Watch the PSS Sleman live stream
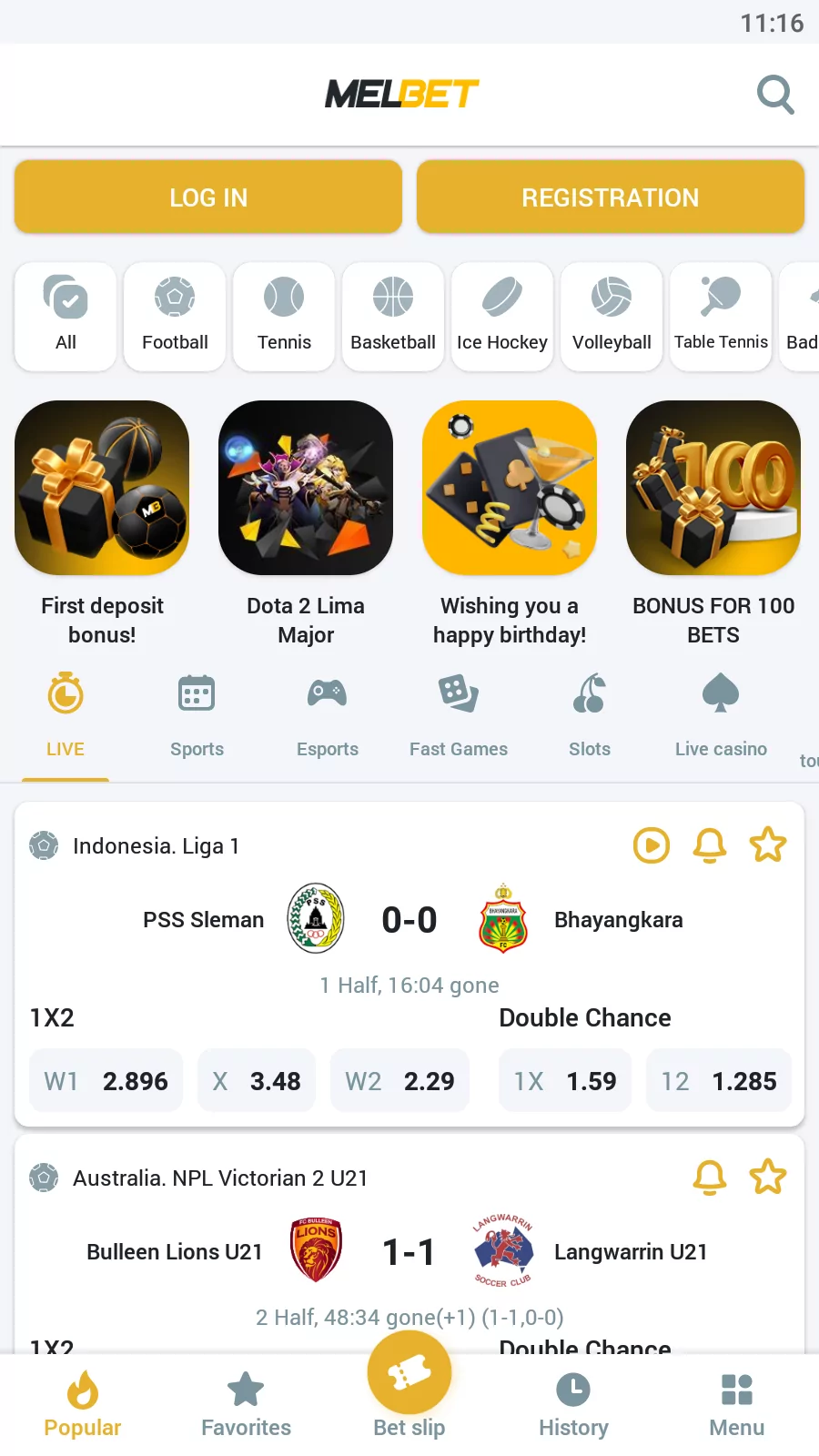The height and width of the screenshot is (1456, 819). (652, 845)
